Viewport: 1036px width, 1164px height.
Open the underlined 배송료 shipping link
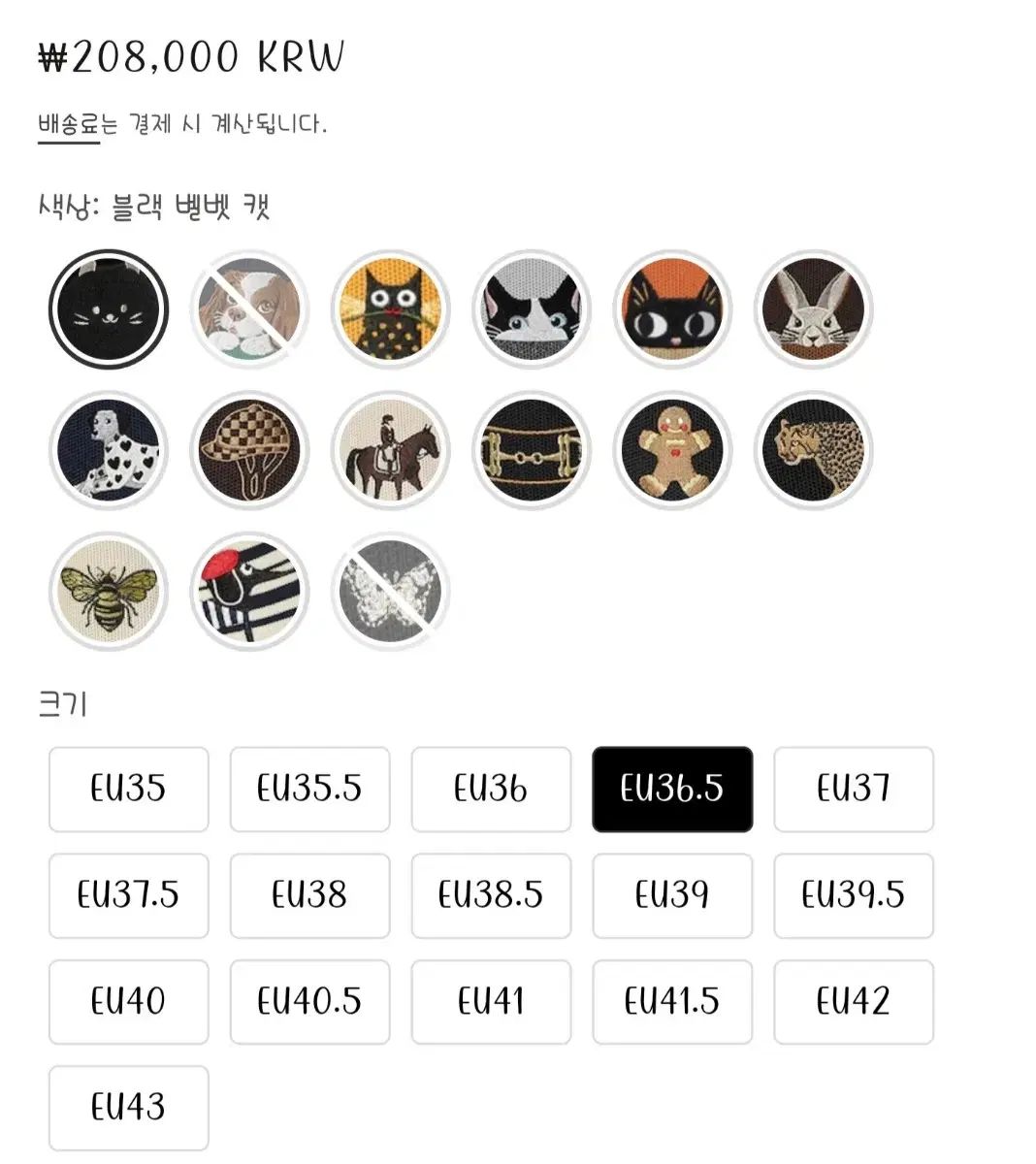pyautogui.click(x=68, y=125)
